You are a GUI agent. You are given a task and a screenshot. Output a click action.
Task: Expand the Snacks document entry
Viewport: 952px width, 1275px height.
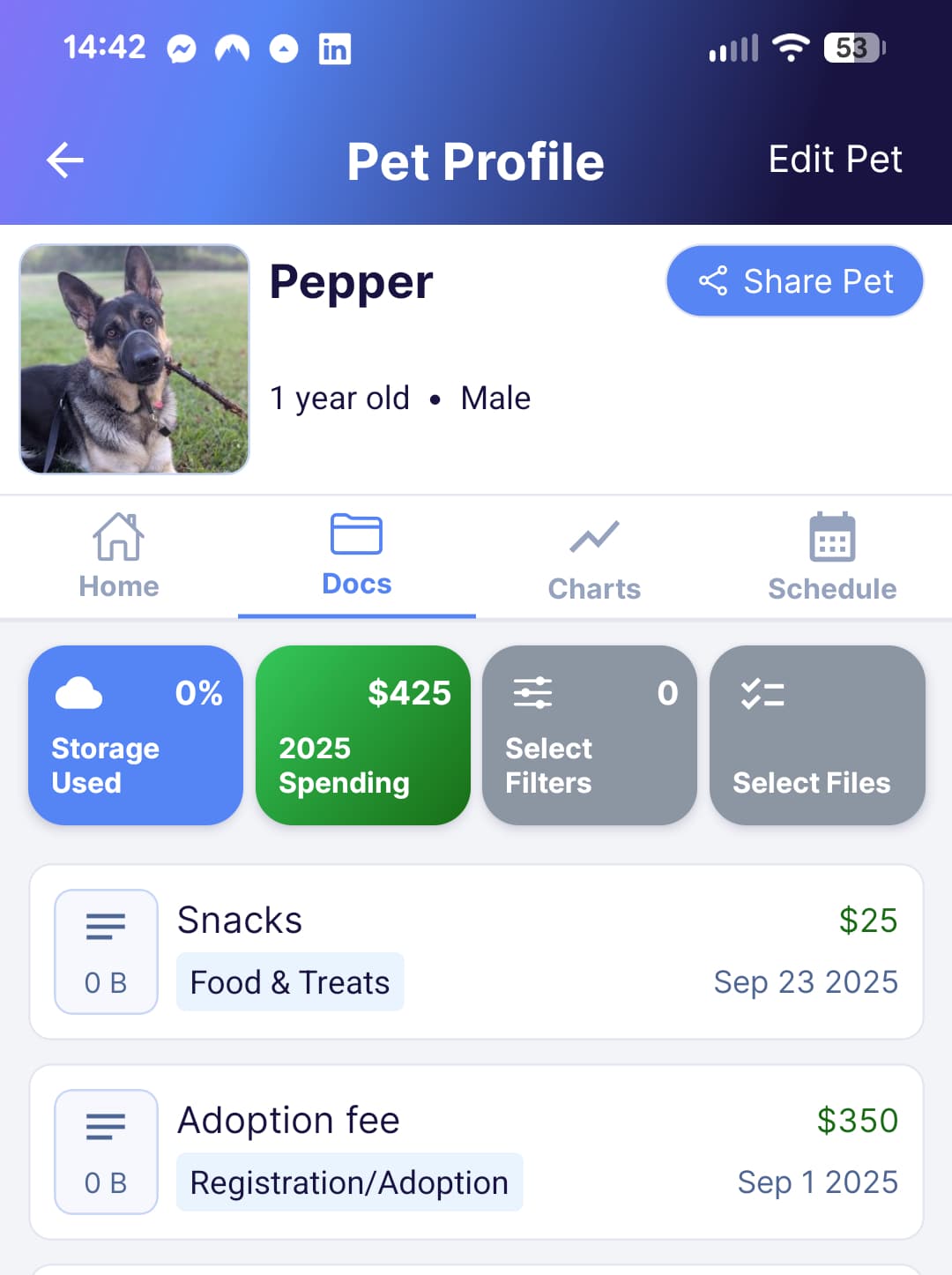[476, 951]
